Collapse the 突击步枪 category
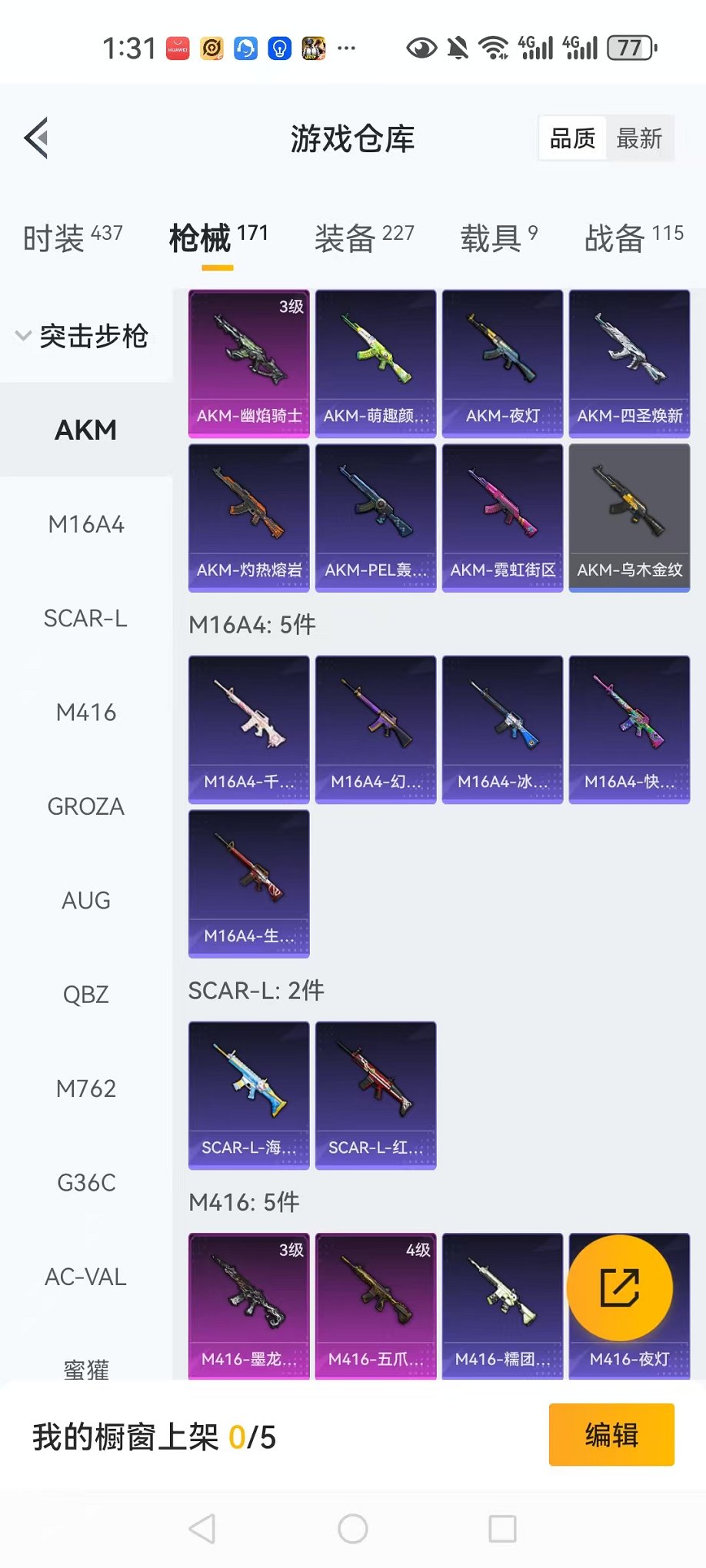The height and width of the screenshot is (1568, 706). 83,336
